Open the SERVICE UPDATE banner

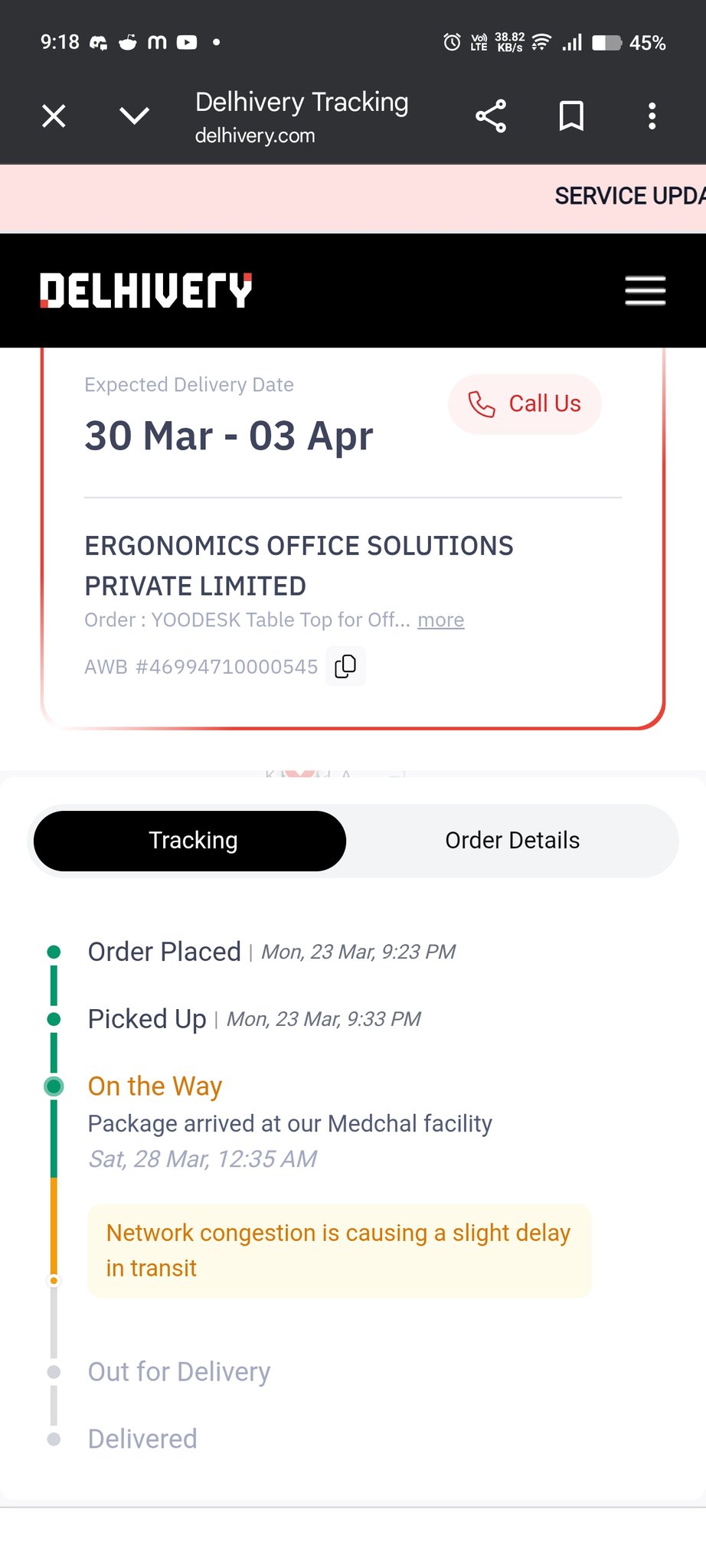[628, 197]
